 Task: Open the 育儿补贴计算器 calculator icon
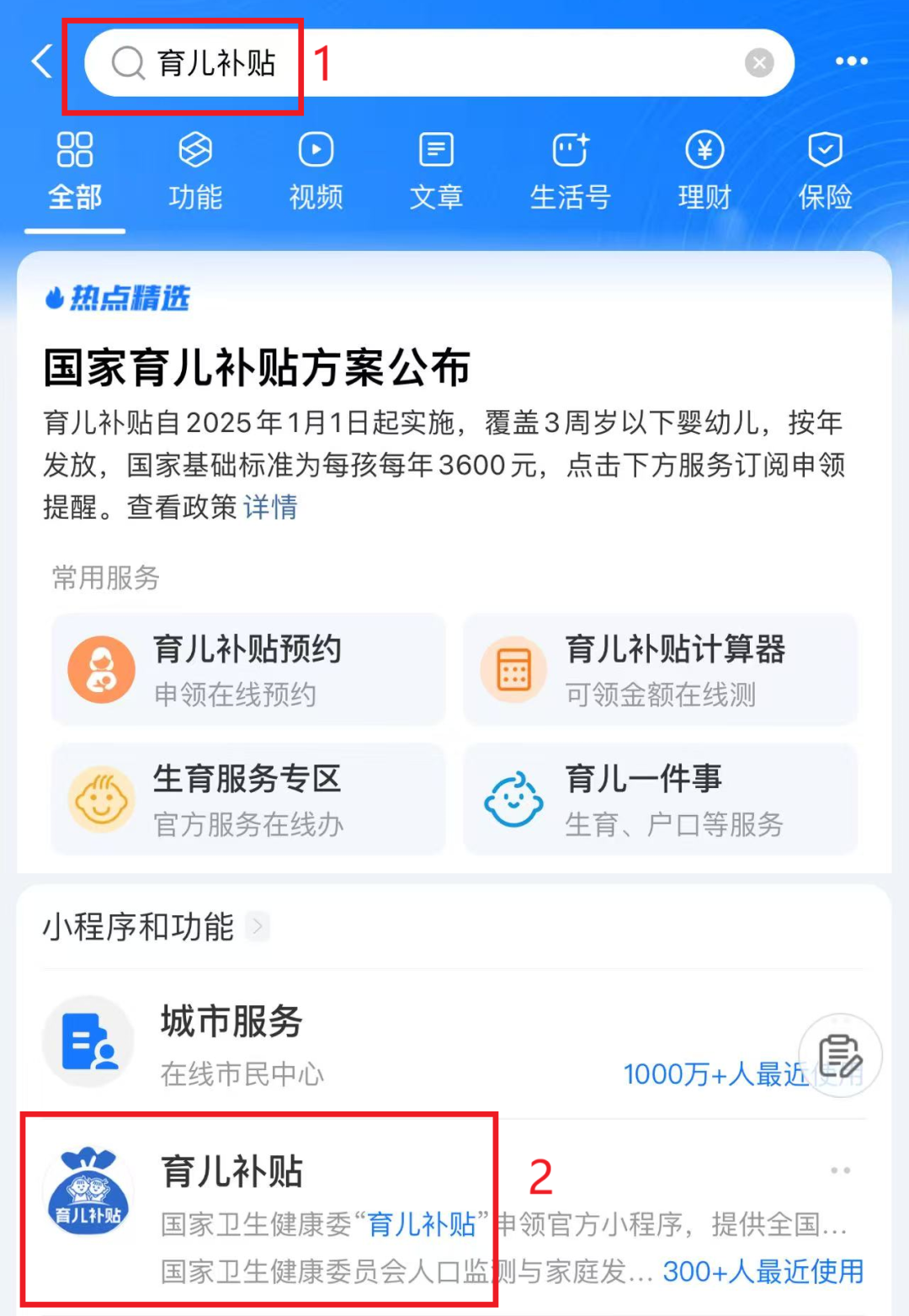point(513,670)
